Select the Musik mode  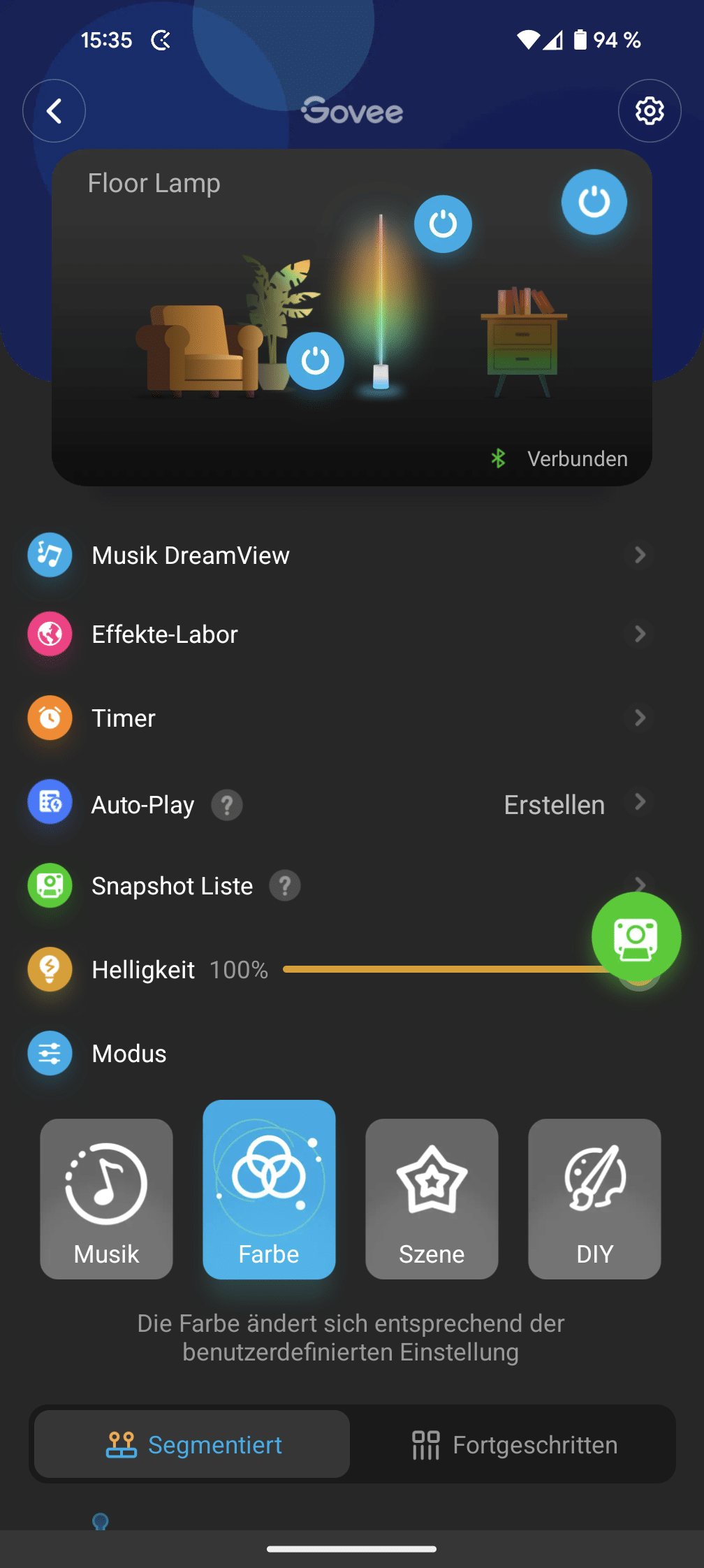[x=106, y=1199]
